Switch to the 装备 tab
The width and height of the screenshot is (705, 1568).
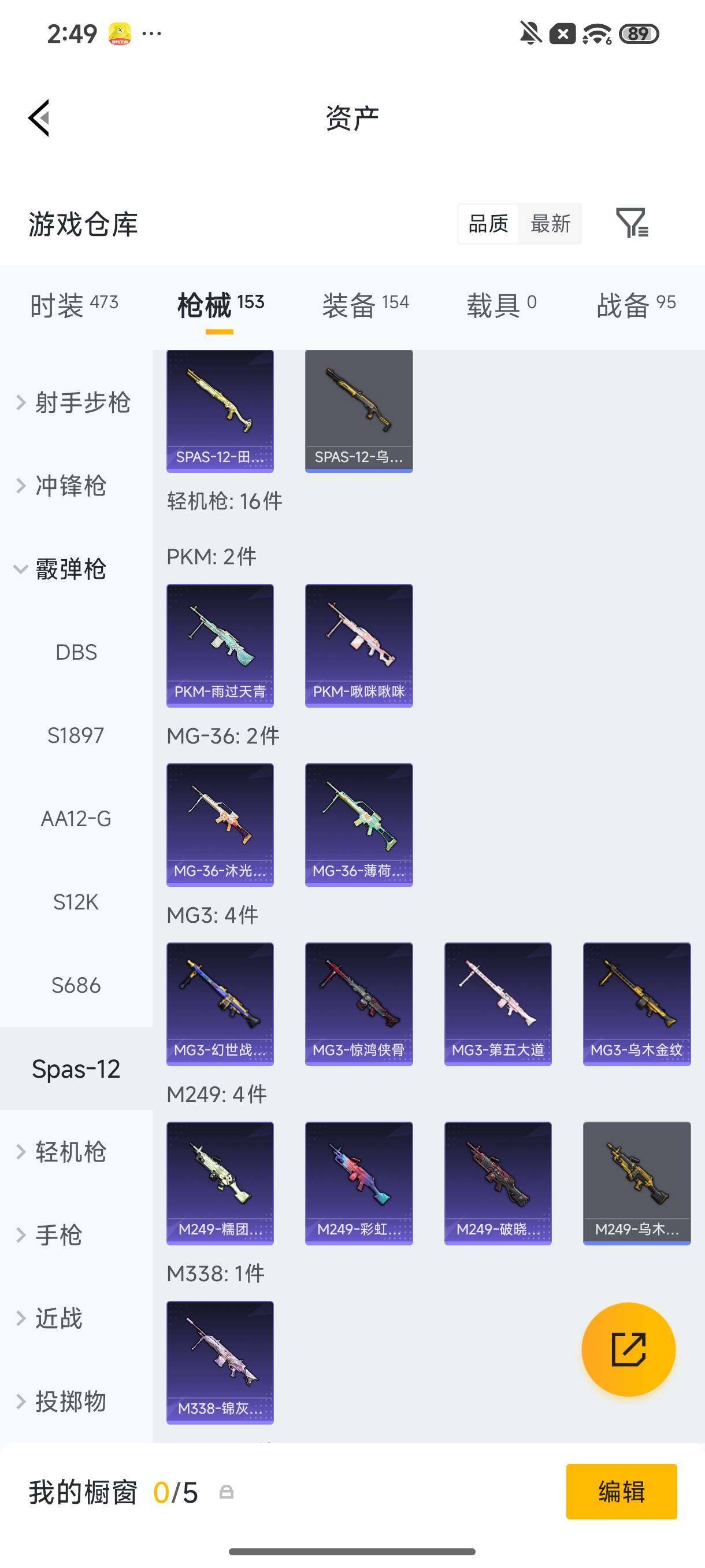366,304
